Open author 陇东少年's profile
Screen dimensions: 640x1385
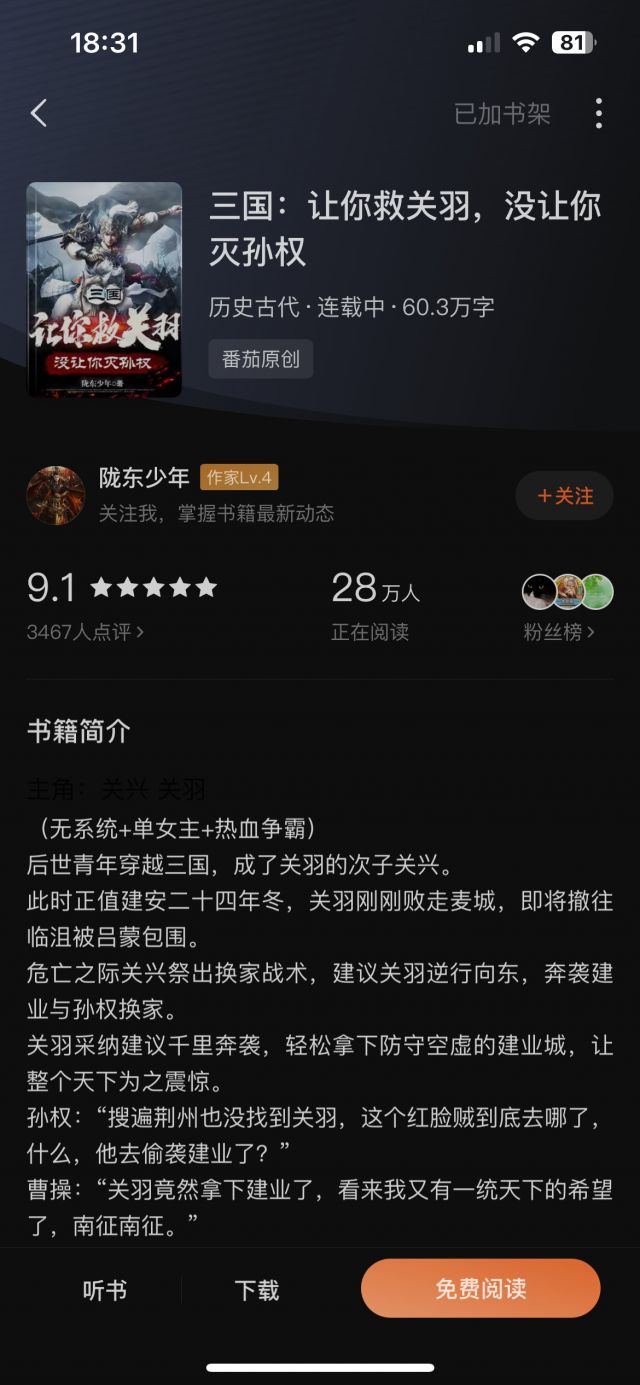(x=144, y=478)
